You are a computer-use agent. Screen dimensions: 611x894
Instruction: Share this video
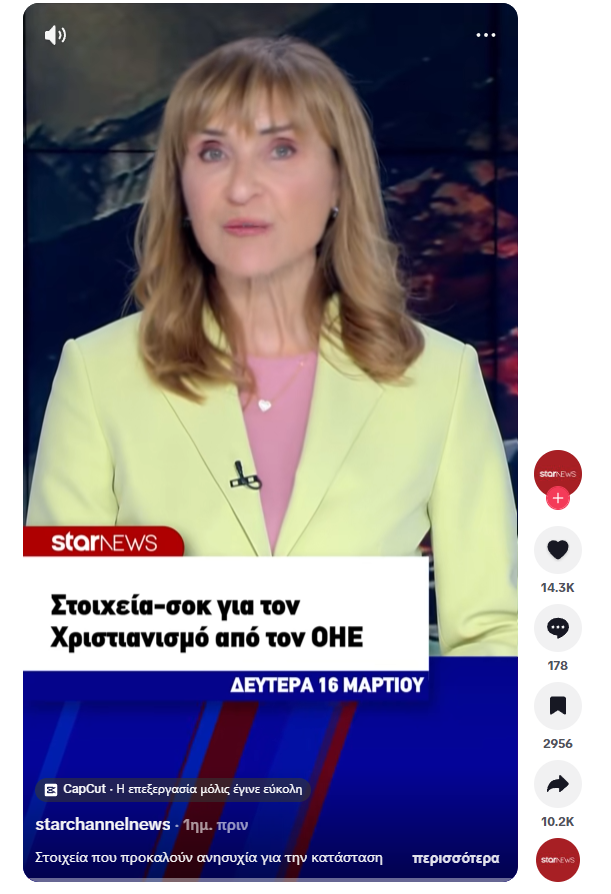pyautogui.click(x=558, y=784)
